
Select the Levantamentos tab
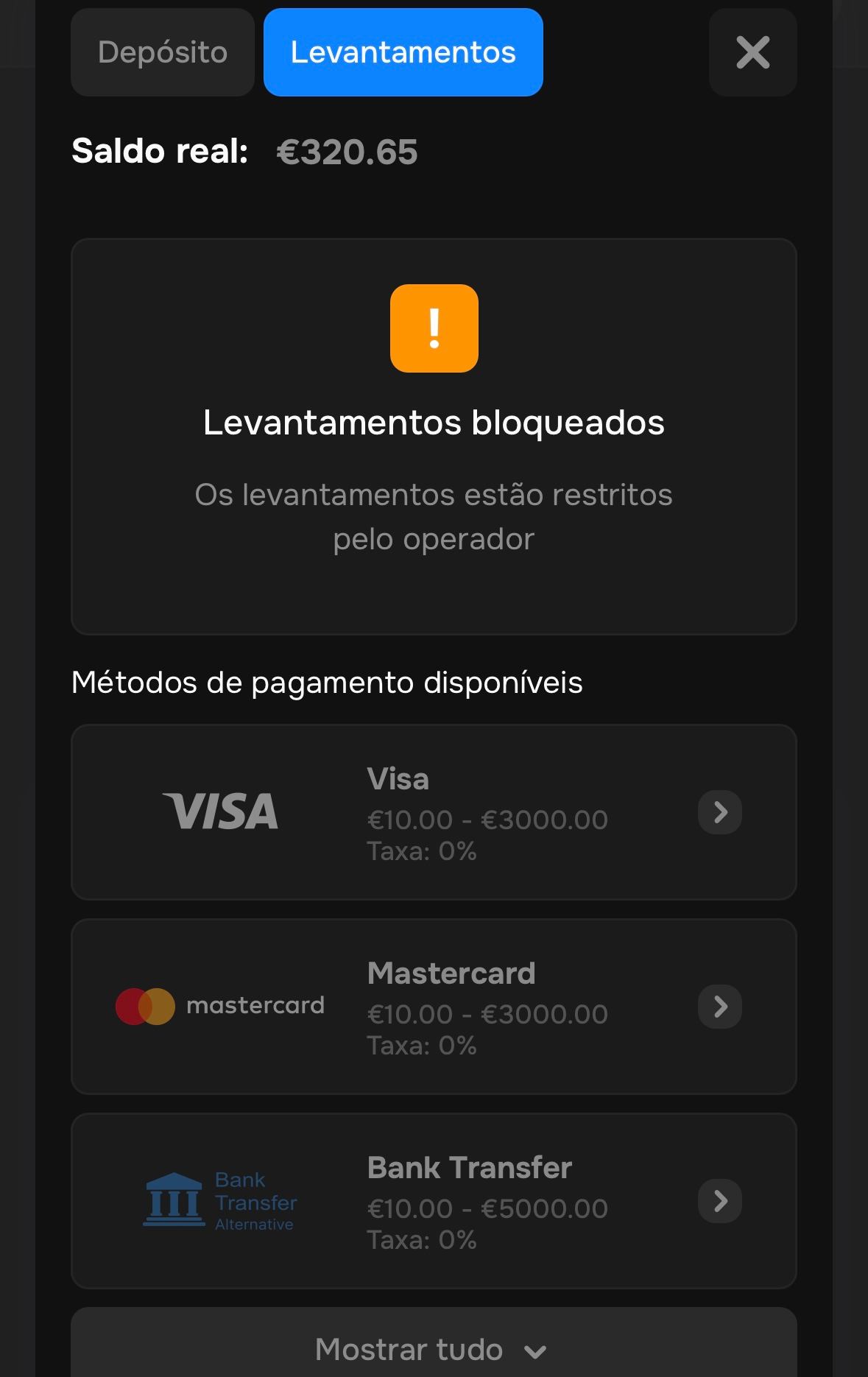coord(403,52)
